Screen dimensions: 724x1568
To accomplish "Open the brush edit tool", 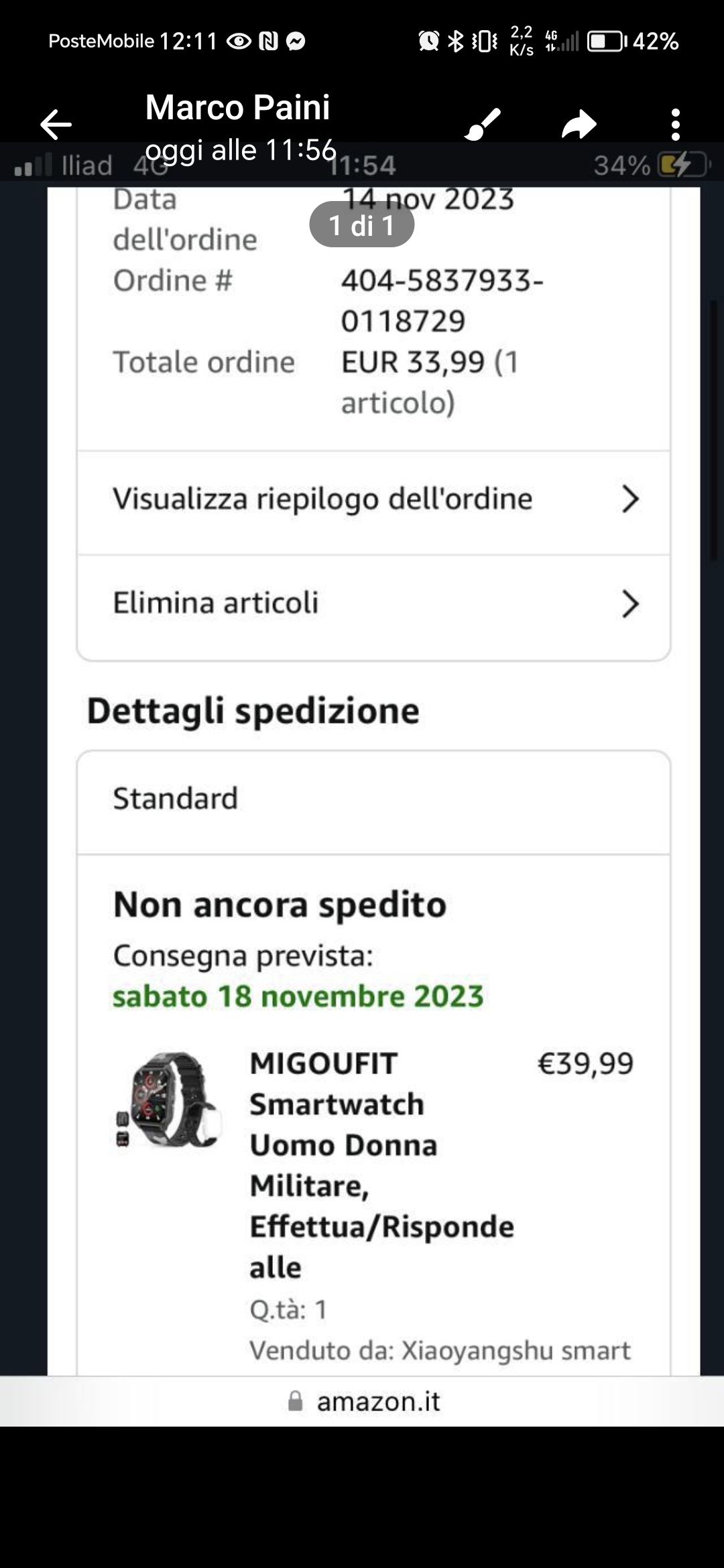I will point(483,125).
